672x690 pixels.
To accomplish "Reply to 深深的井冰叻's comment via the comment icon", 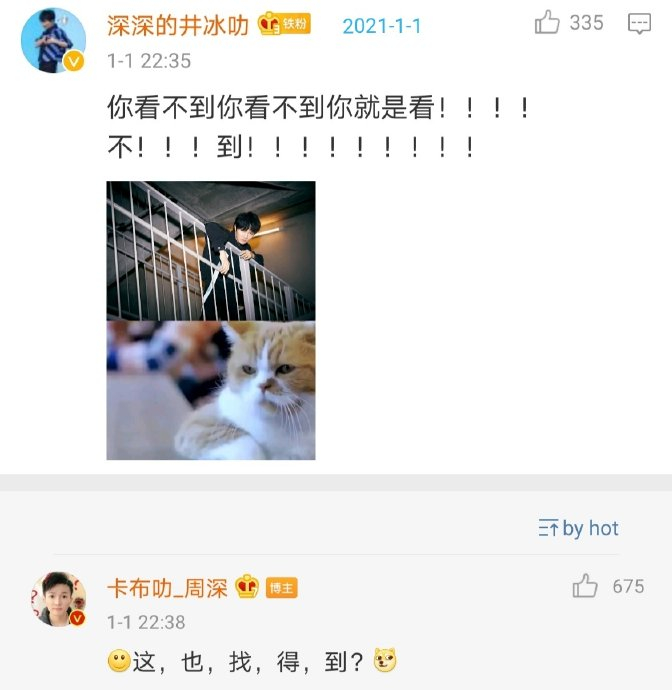I will [639, 24].
